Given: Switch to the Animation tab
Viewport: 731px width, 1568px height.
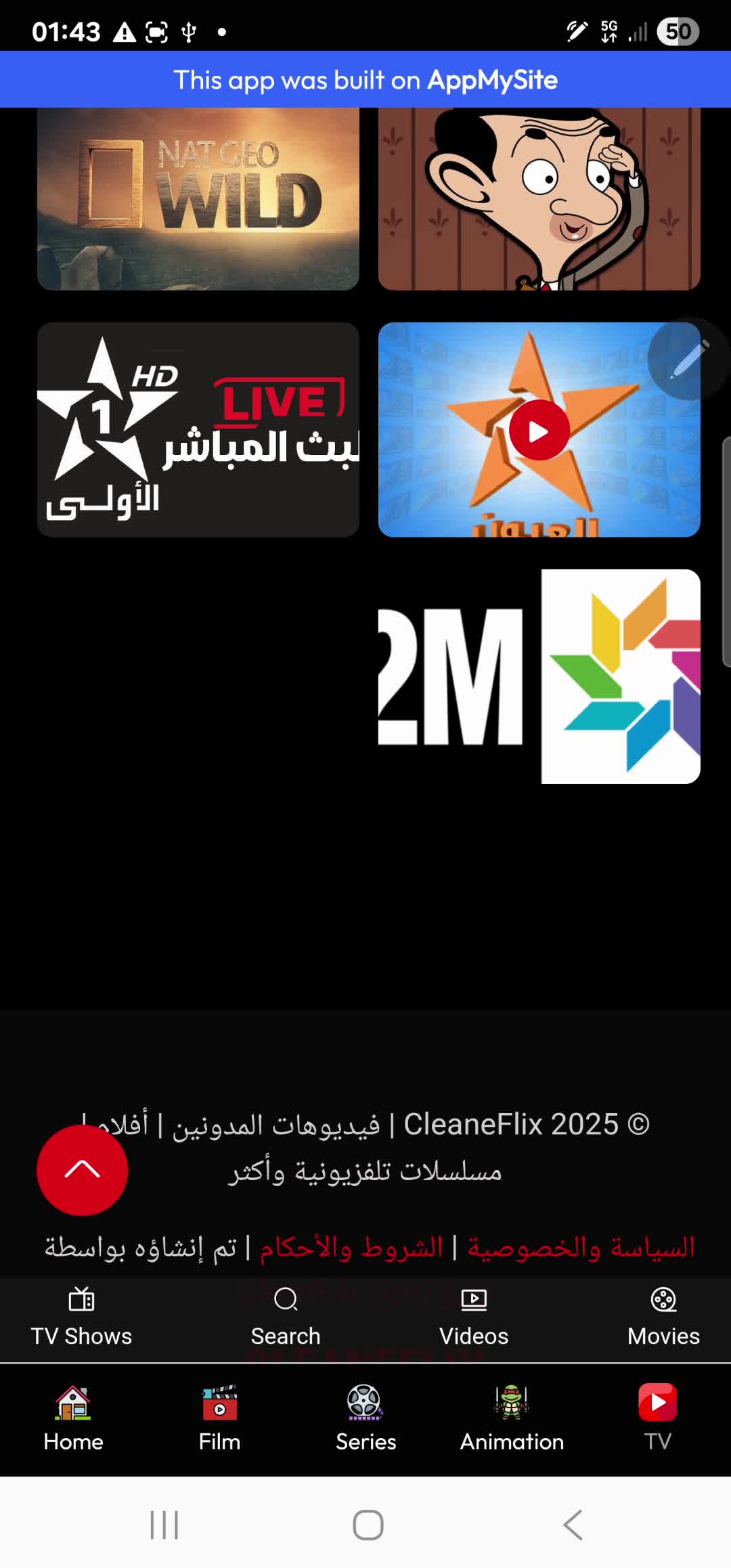Looking at the screenshot, I should 512,1418.
